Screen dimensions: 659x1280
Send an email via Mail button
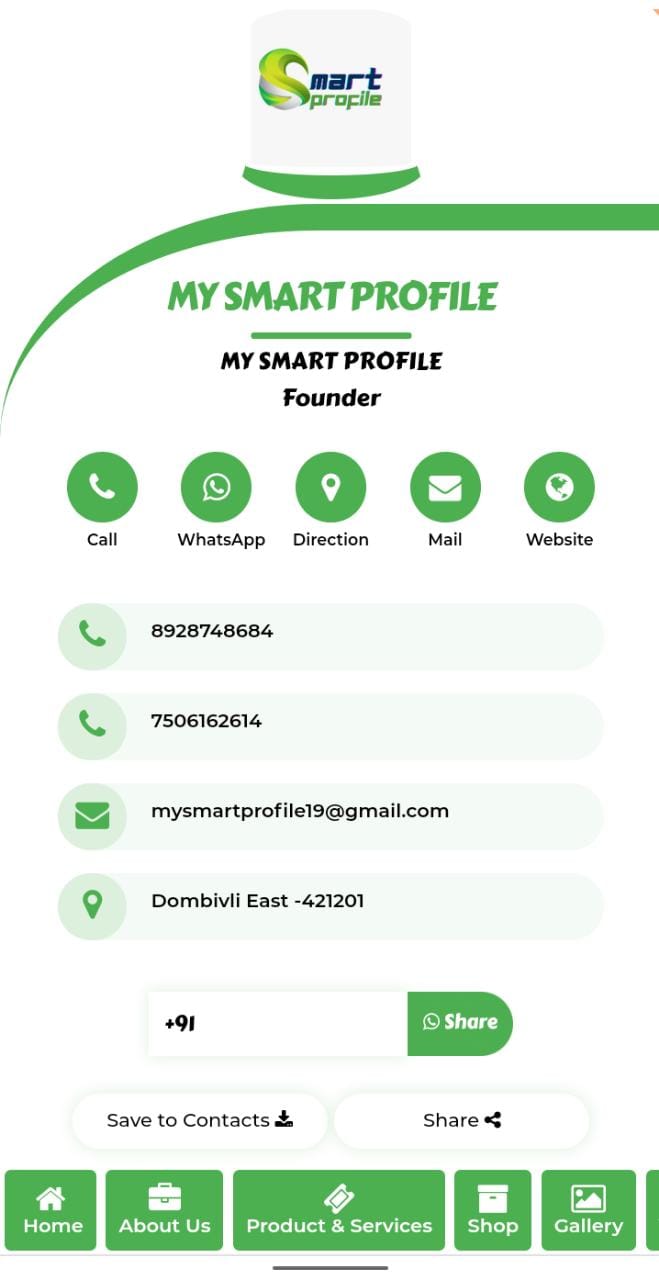point(445,488)
